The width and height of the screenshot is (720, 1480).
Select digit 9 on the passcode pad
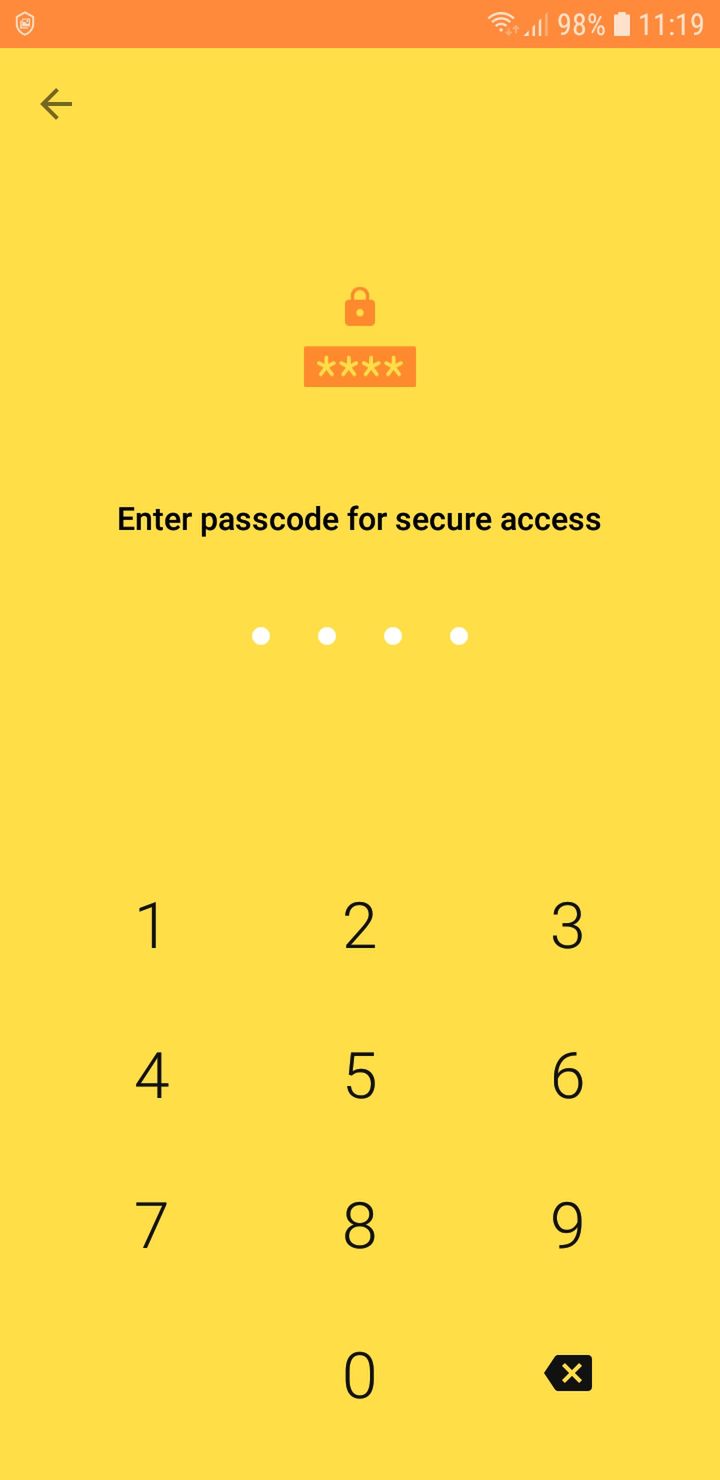click(x=568, y=1225)
